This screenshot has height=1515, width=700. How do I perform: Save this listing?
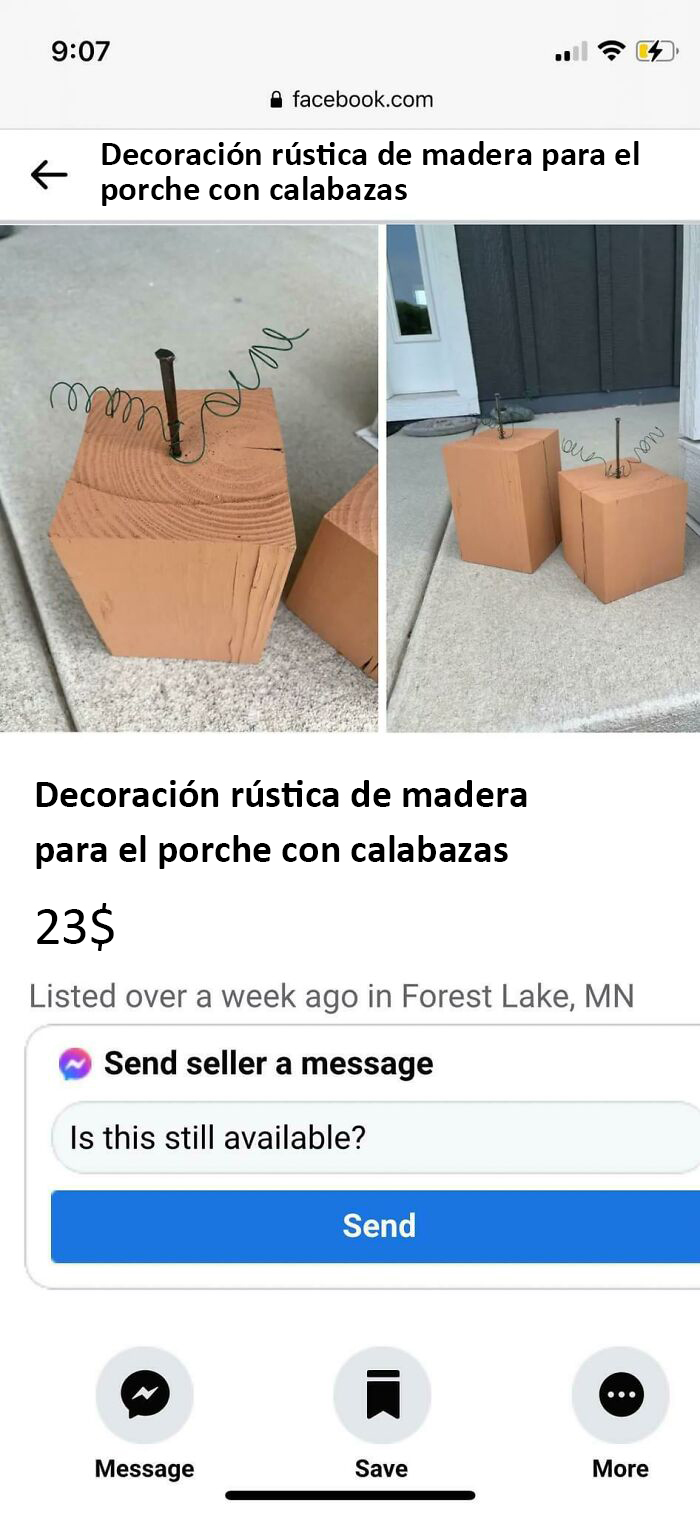point(381,1395)
